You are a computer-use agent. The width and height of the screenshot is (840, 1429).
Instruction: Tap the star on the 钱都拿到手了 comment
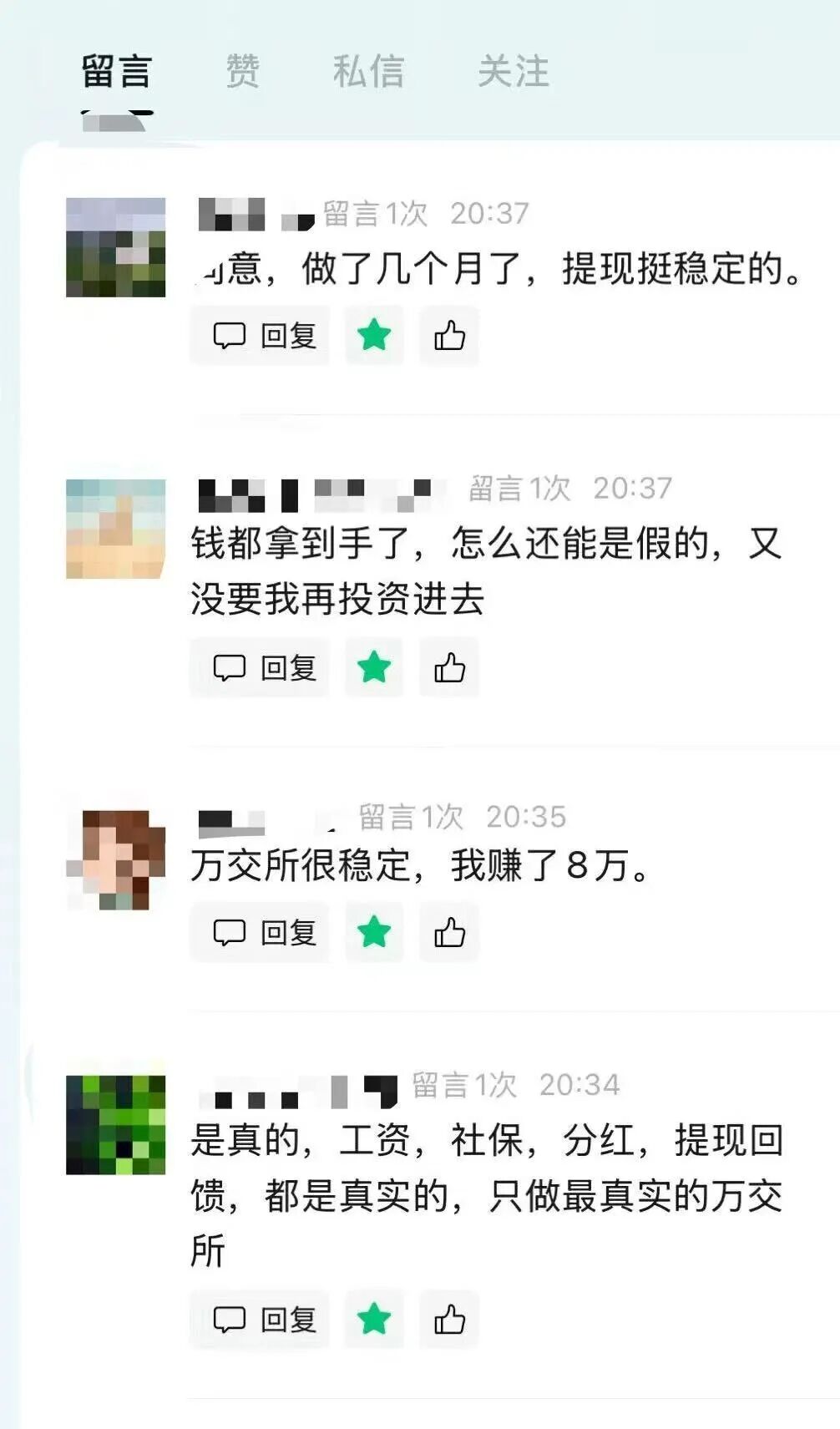[374, 667]
